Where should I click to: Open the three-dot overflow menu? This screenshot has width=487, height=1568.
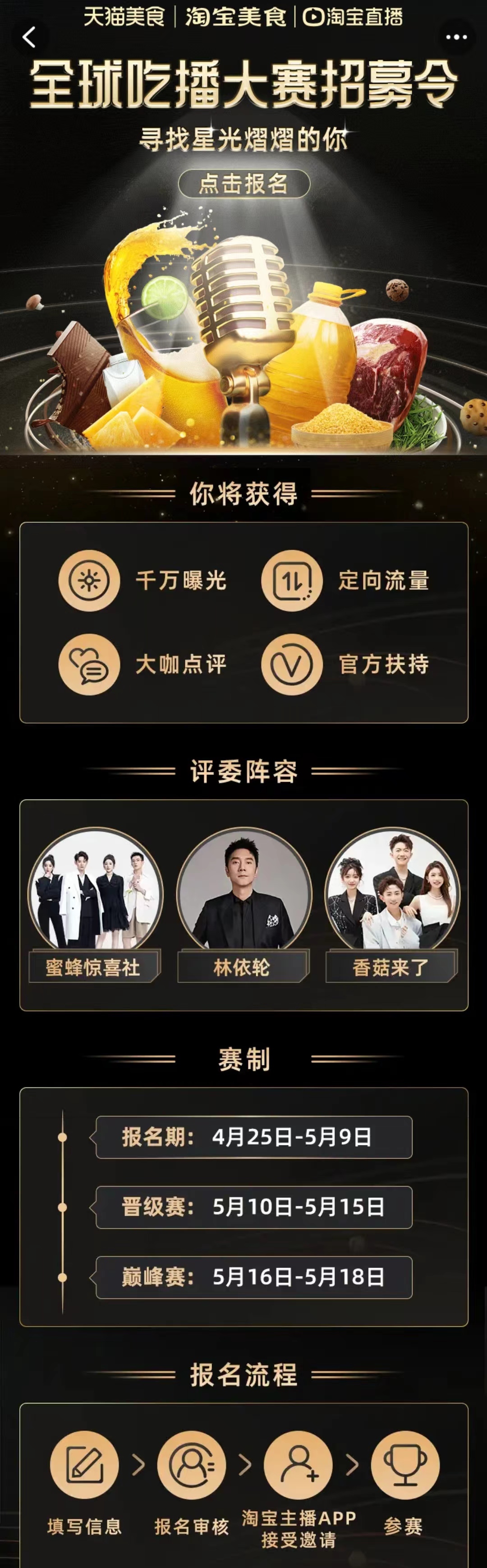tap(456, 37)
